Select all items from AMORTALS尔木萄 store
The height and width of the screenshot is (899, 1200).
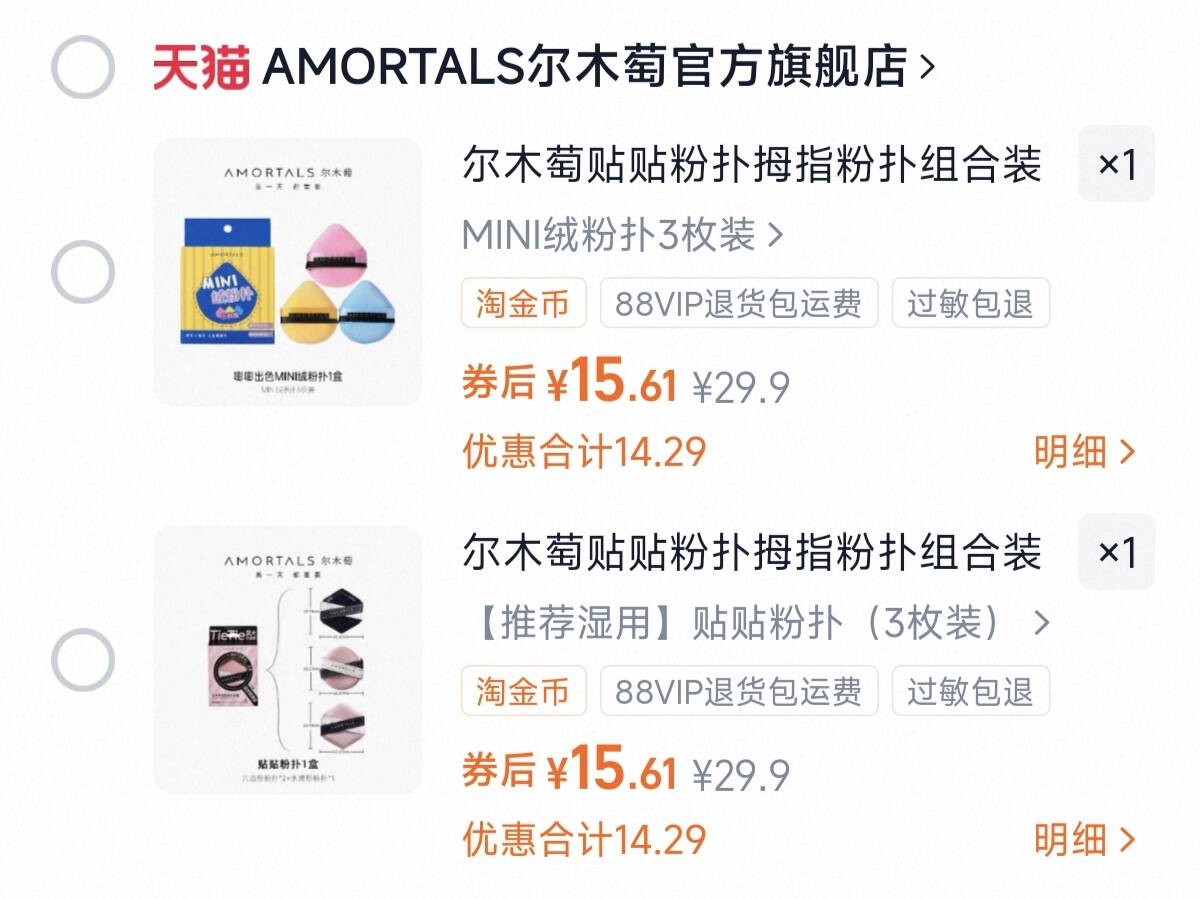[82, 67]
